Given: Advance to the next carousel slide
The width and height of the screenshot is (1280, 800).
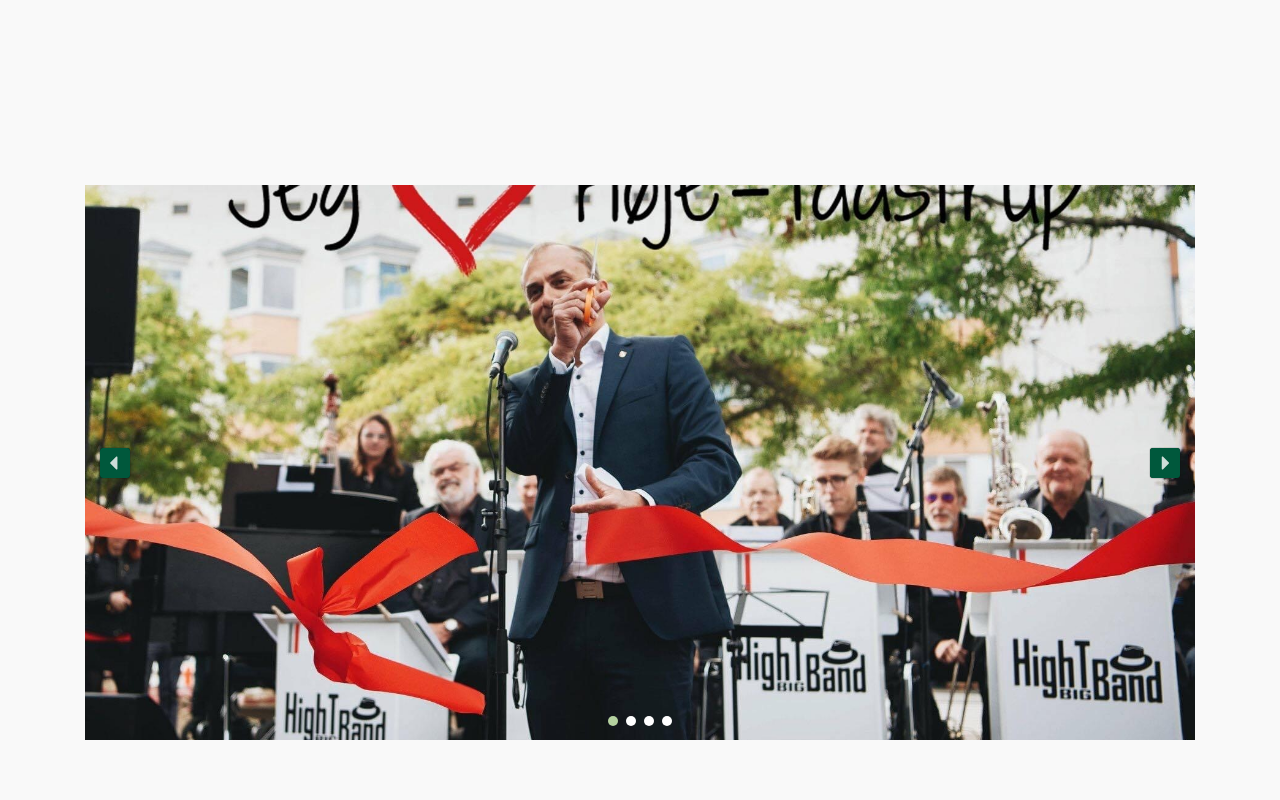Looking at the screenshot, I should [x=1164, y=463].
